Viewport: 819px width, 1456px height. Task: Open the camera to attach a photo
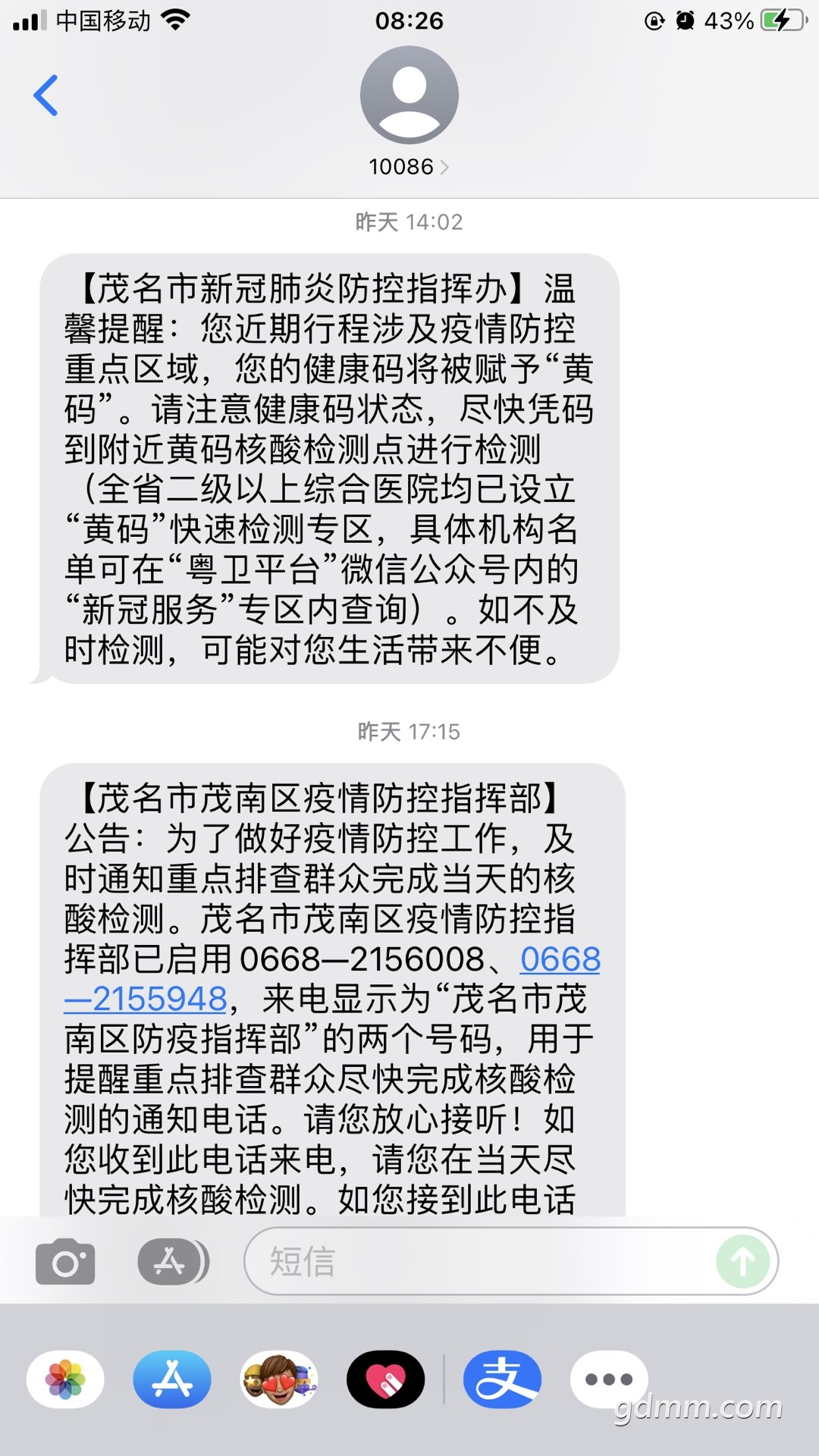pos(65,1262)
